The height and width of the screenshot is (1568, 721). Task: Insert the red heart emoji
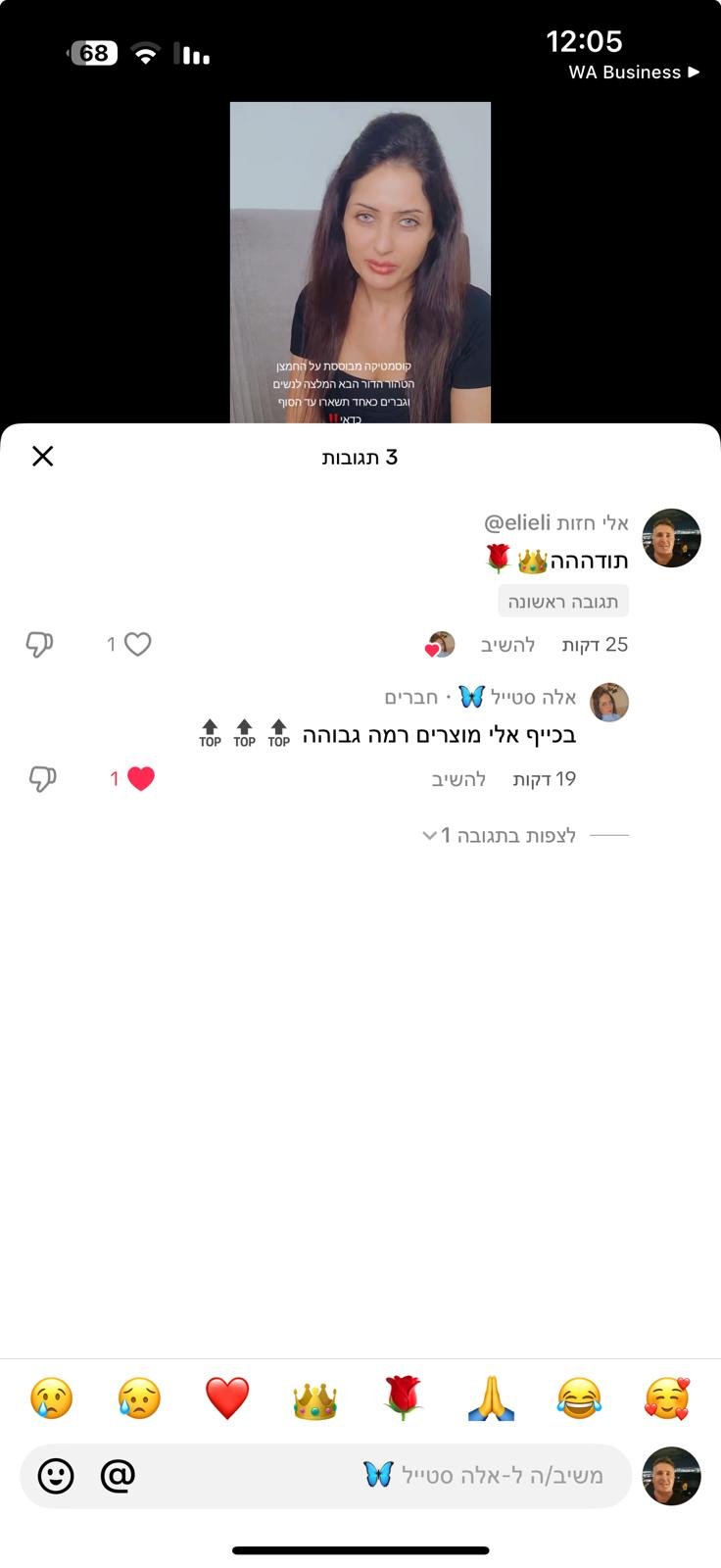pos(227,1398)
